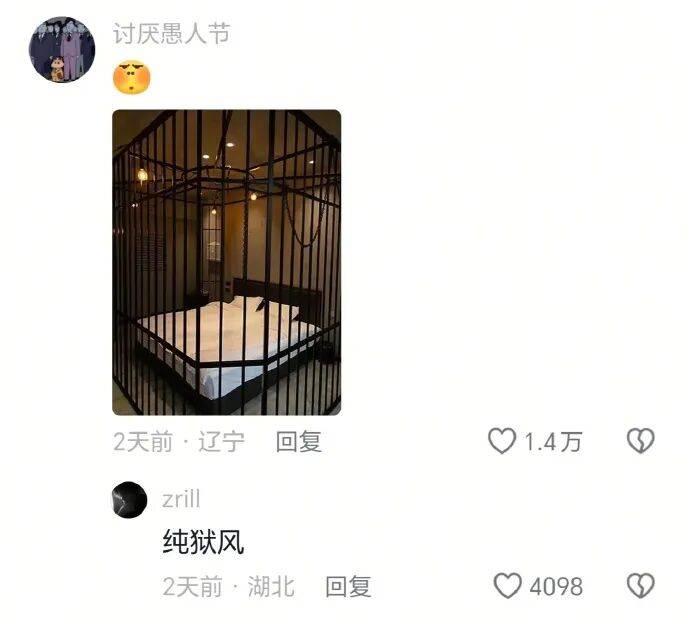Like zrill's comment with 4098 likes
The image size is (690, 621).
point(509,586)
